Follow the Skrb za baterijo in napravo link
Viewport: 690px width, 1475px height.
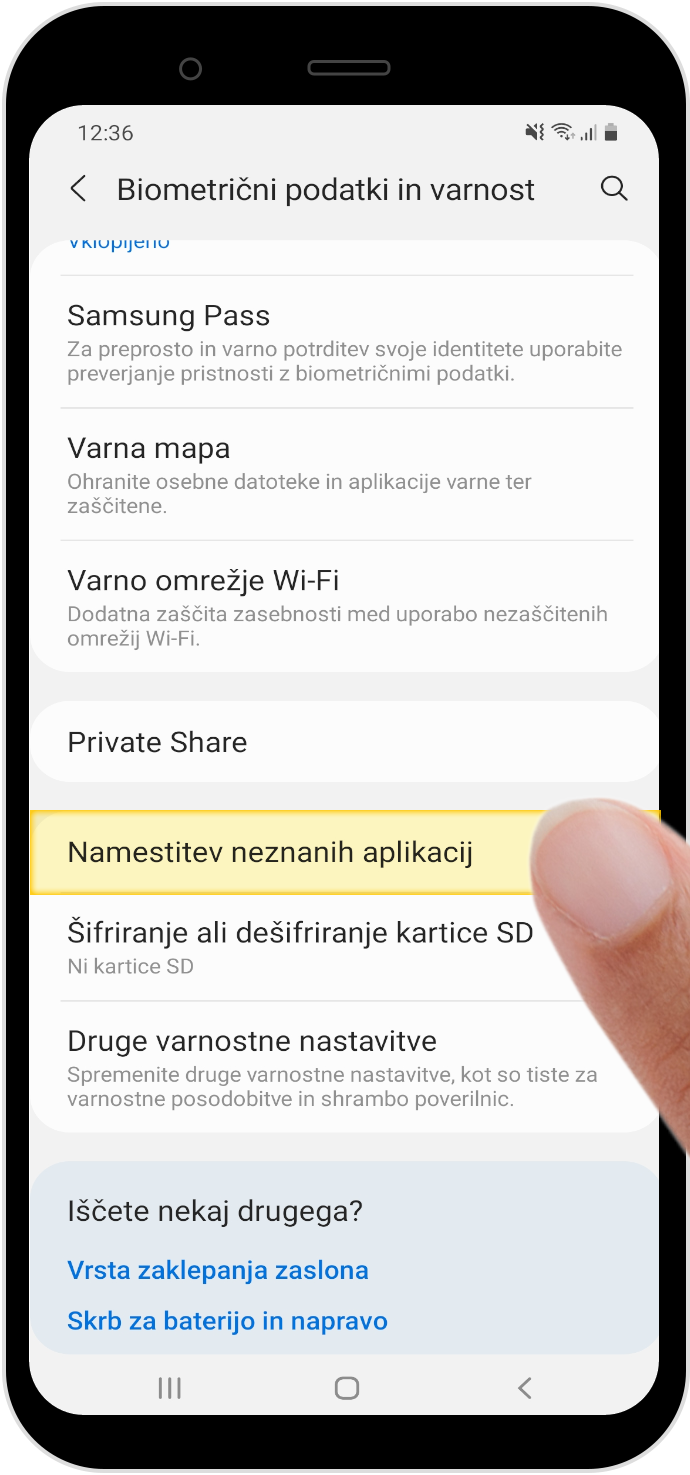click(x=227, y=1321)
